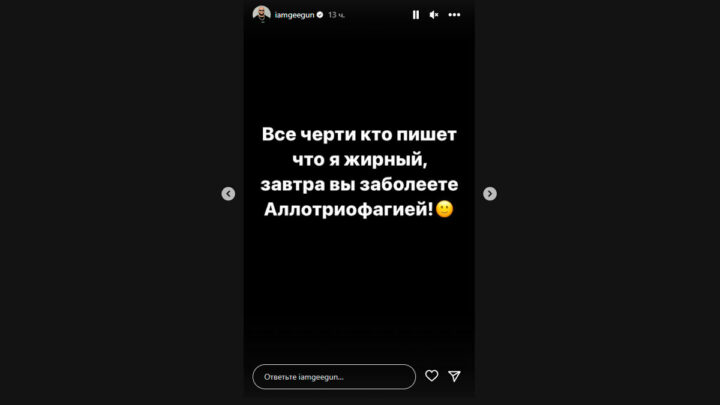Go to the next story
Viewport: 720px width, 405px height.
[490, 193]
